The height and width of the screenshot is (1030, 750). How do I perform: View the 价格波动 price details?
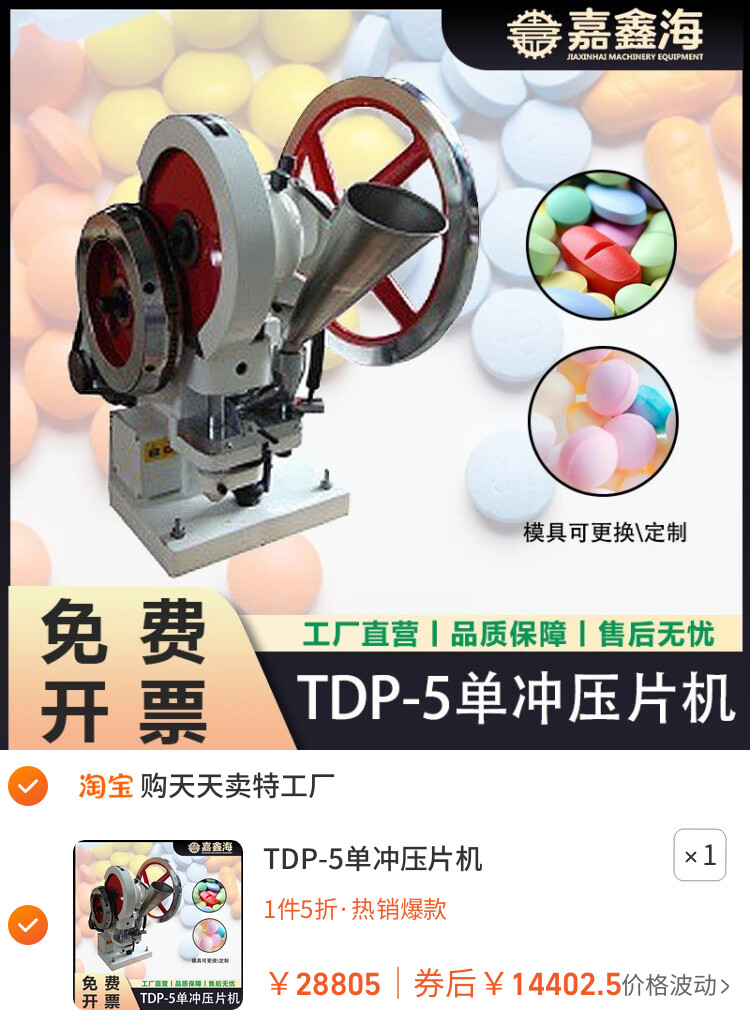tap(676, 985)
